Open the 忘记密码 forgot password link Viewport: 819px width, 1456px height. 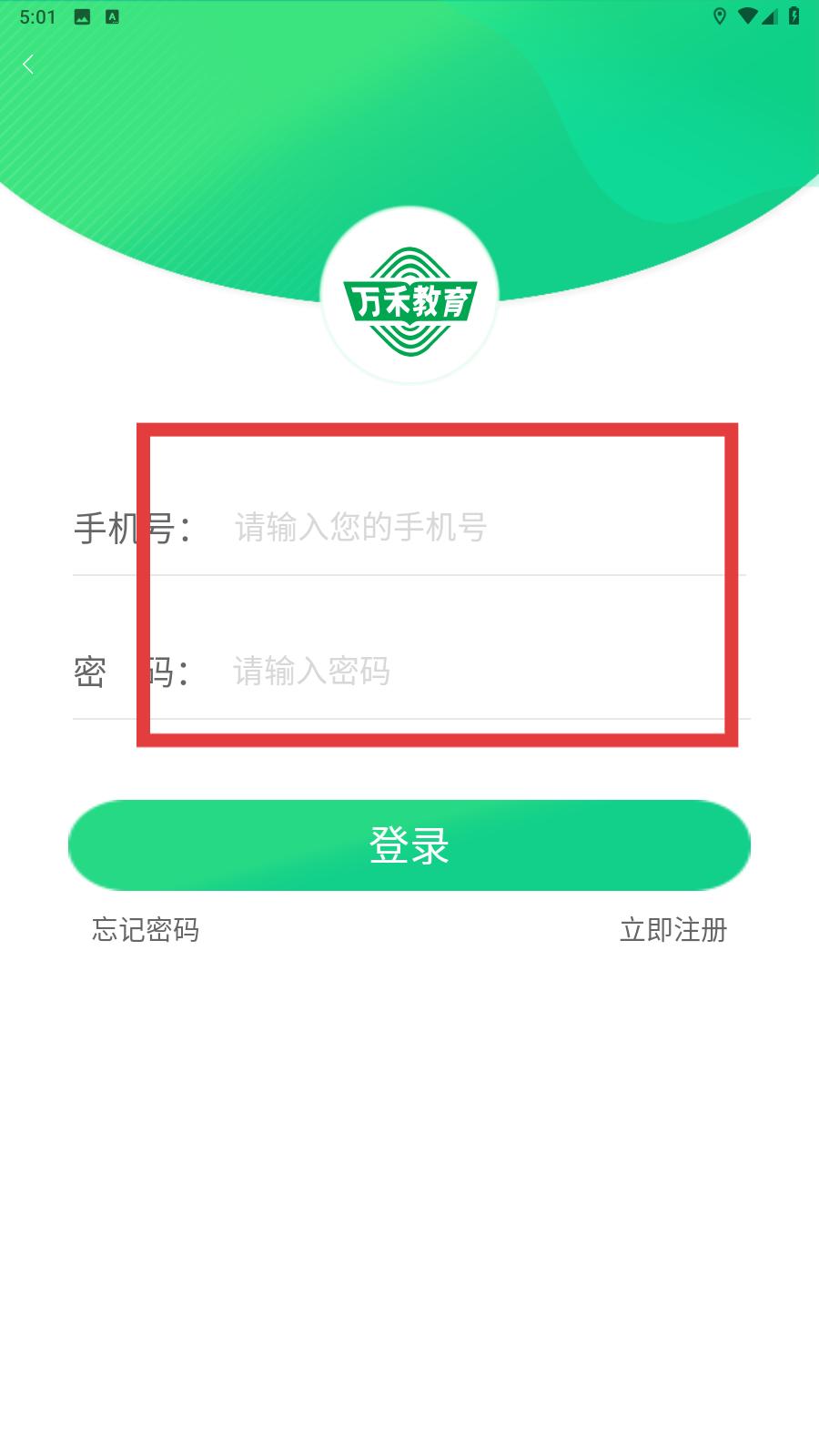pos(146,931)
